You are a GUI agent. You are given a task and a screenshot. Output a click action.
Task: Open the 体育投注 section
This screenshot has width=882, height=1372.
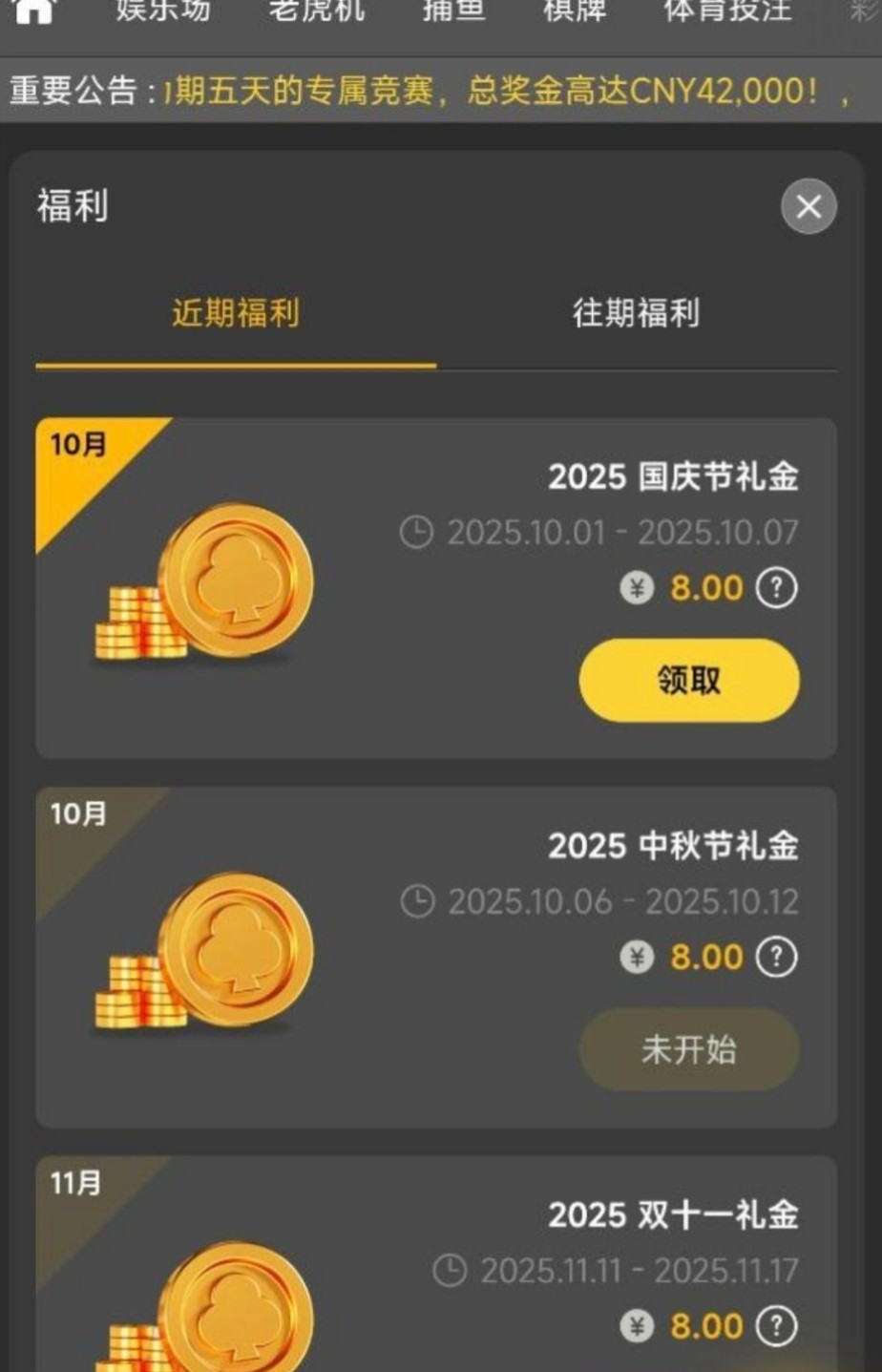727,10
